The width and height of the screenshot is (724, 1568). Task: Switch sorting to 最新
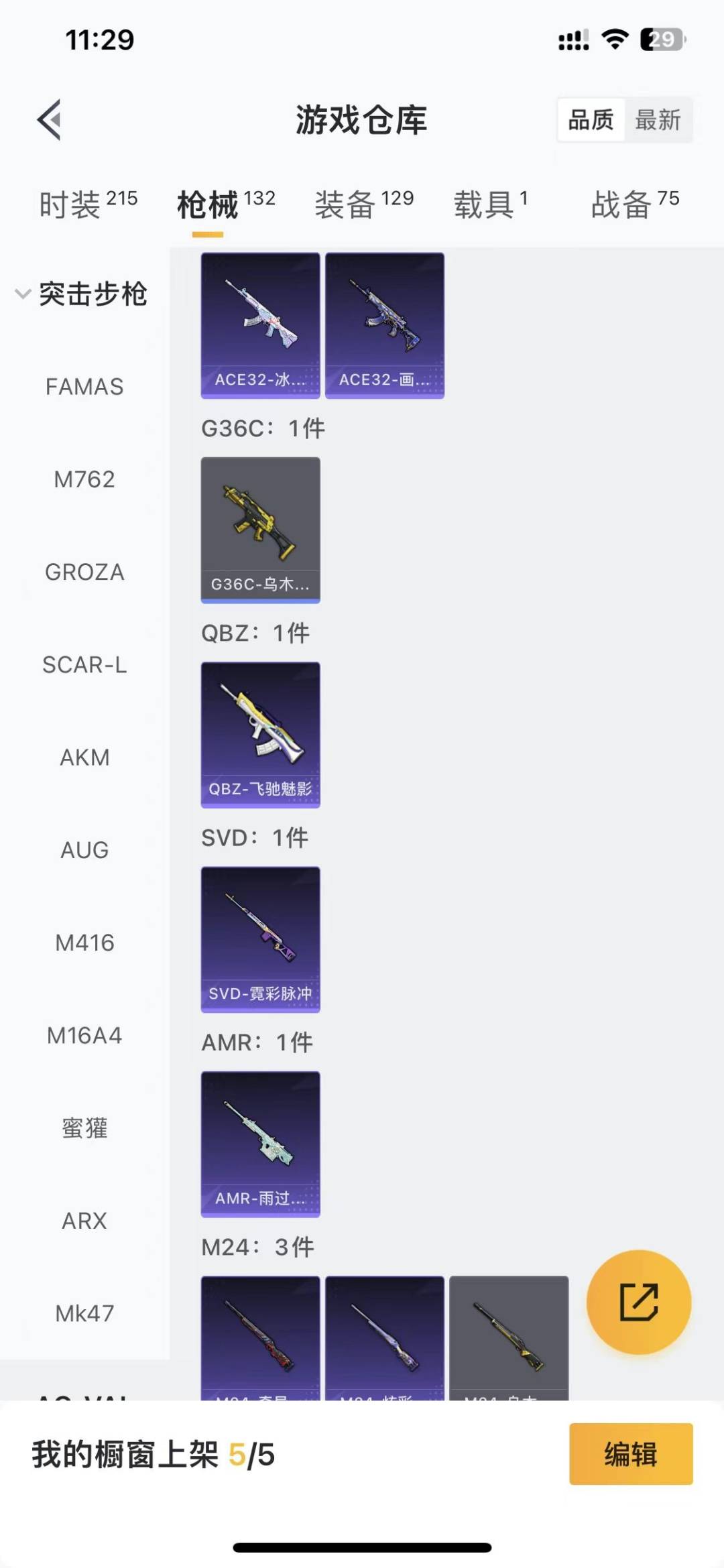(x=659, y=119)
